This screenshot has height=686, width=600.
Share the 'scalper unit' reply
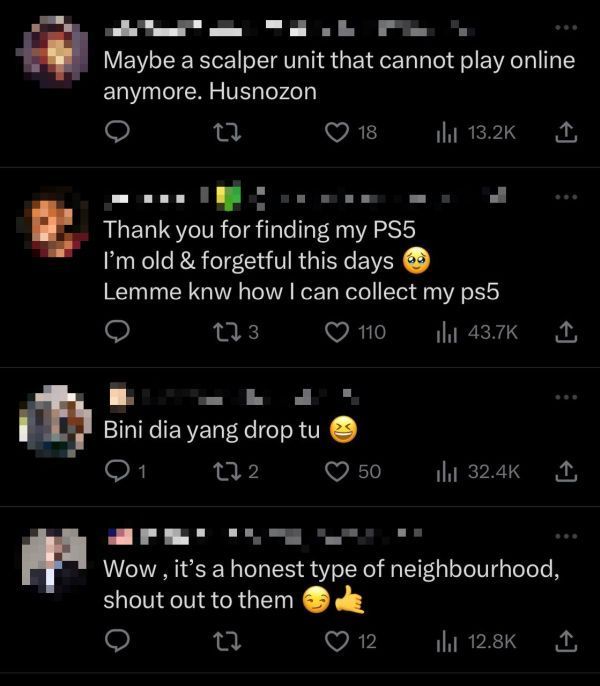click(x=565, y=132)
